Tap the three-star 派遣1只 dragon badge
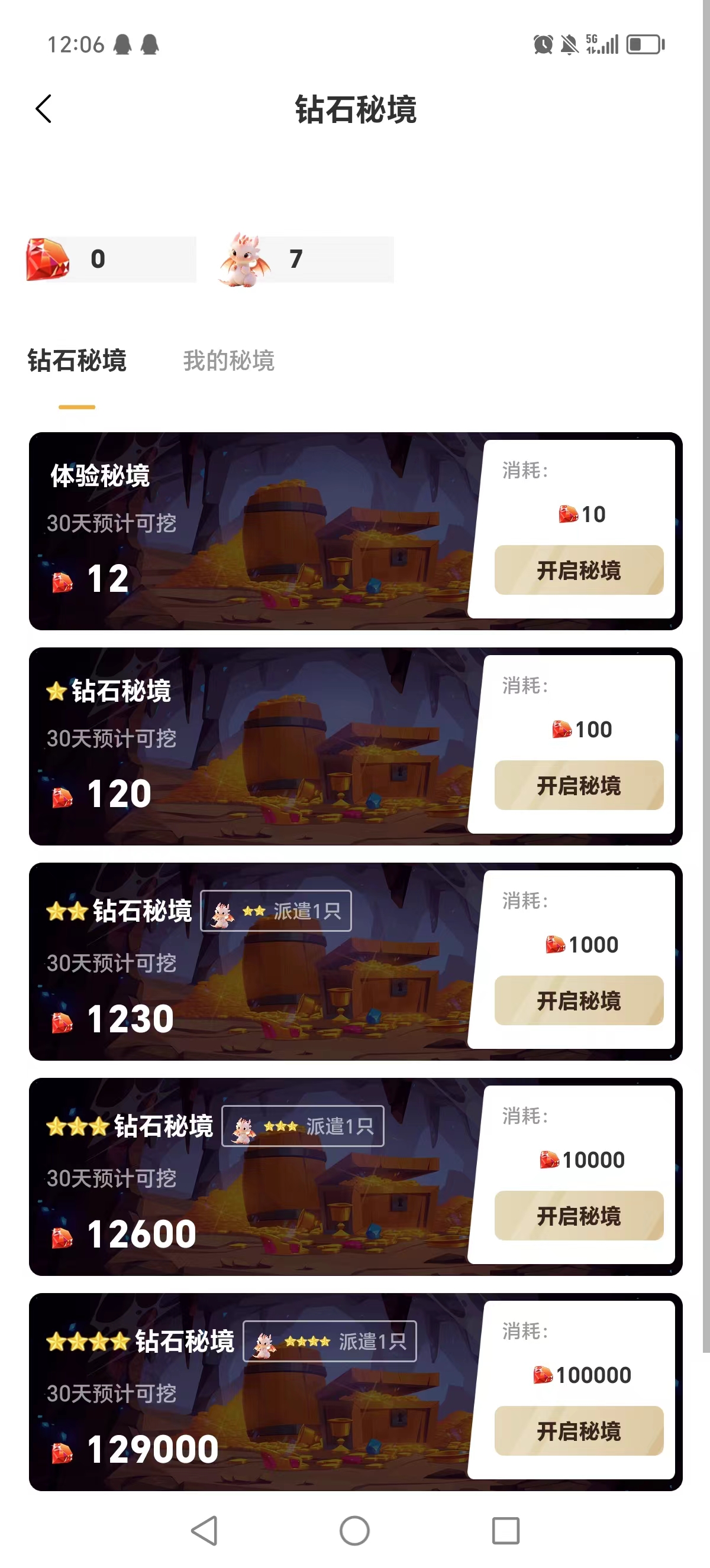 click(x=302, y=1126)
